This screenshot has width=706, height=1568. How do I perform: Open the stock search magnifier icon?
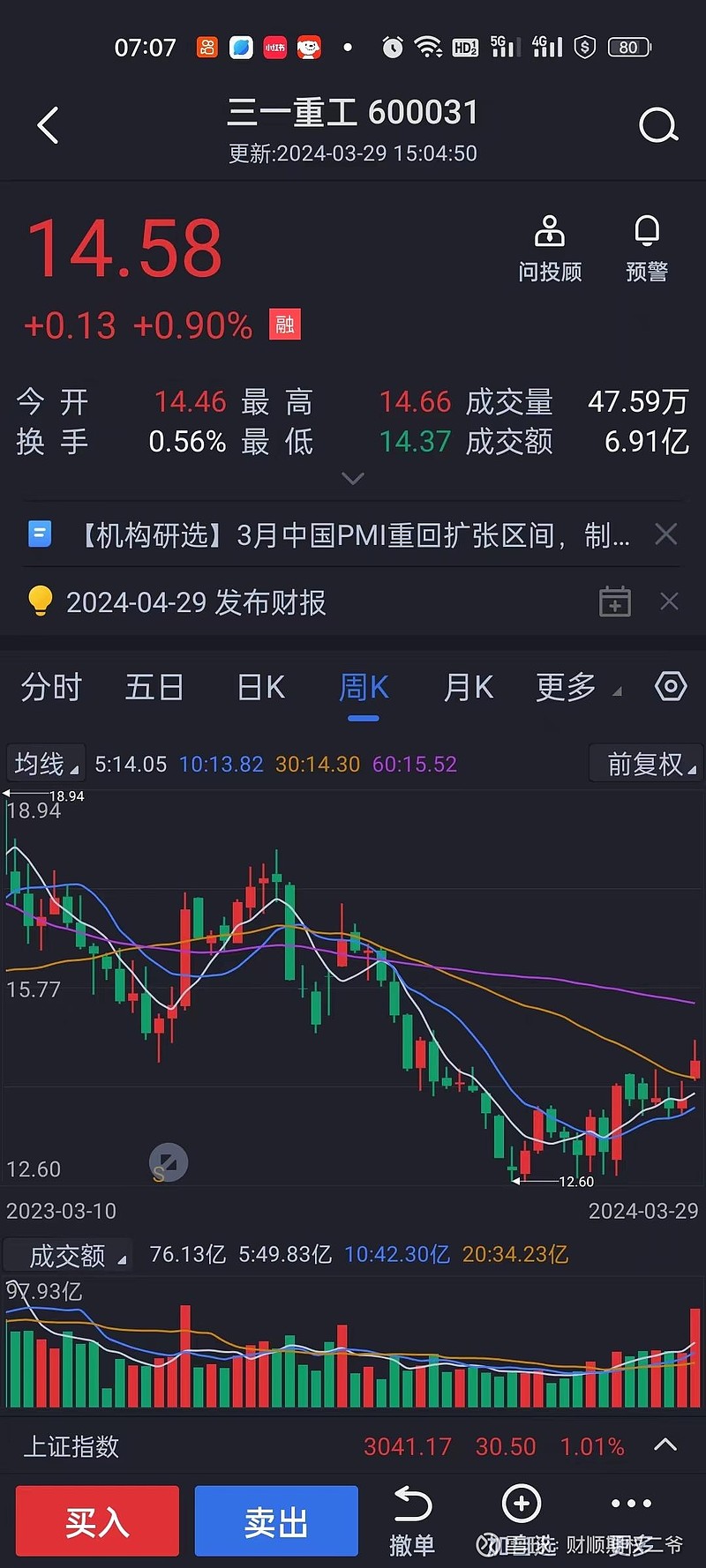point(658,125)
